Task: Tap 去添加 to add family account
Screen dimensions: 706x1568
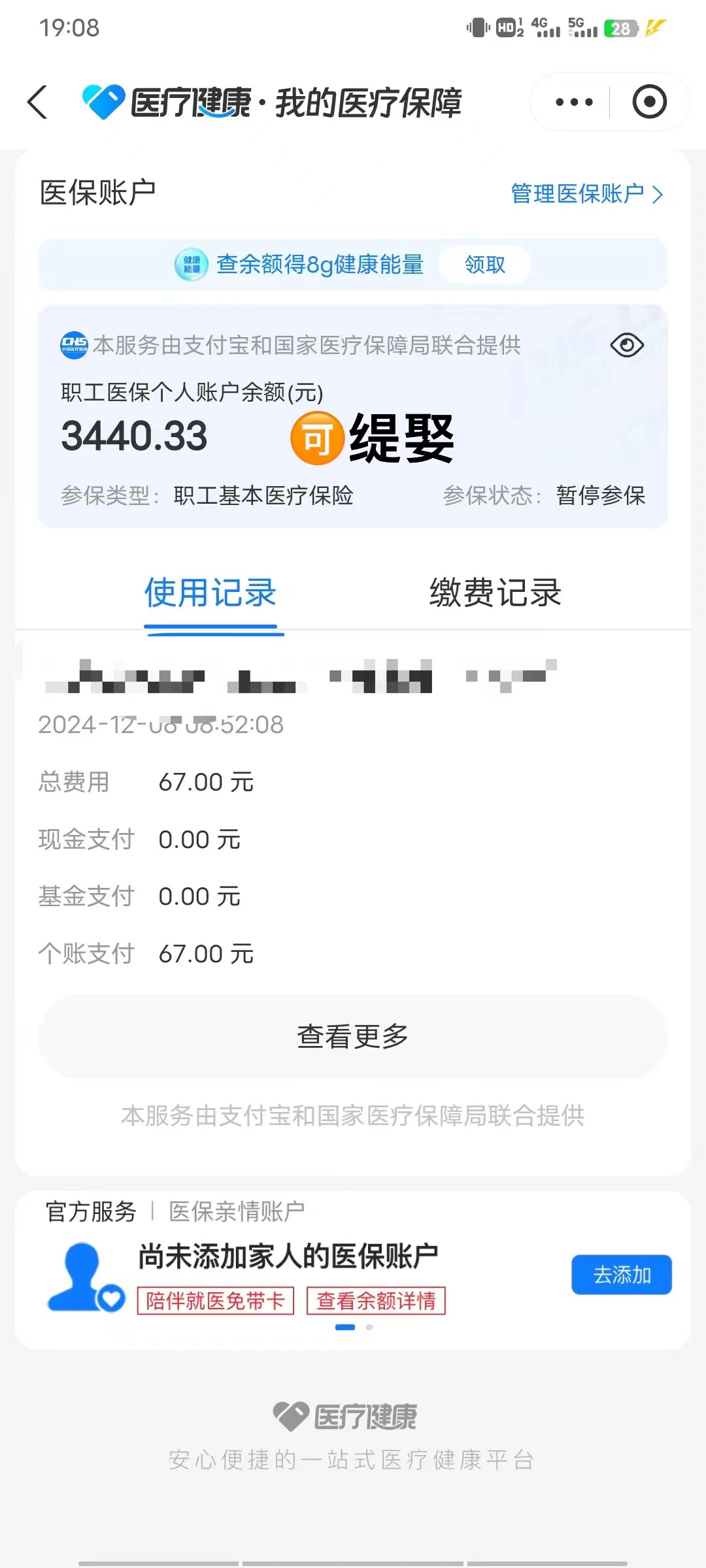Action: click(621, 1275)
